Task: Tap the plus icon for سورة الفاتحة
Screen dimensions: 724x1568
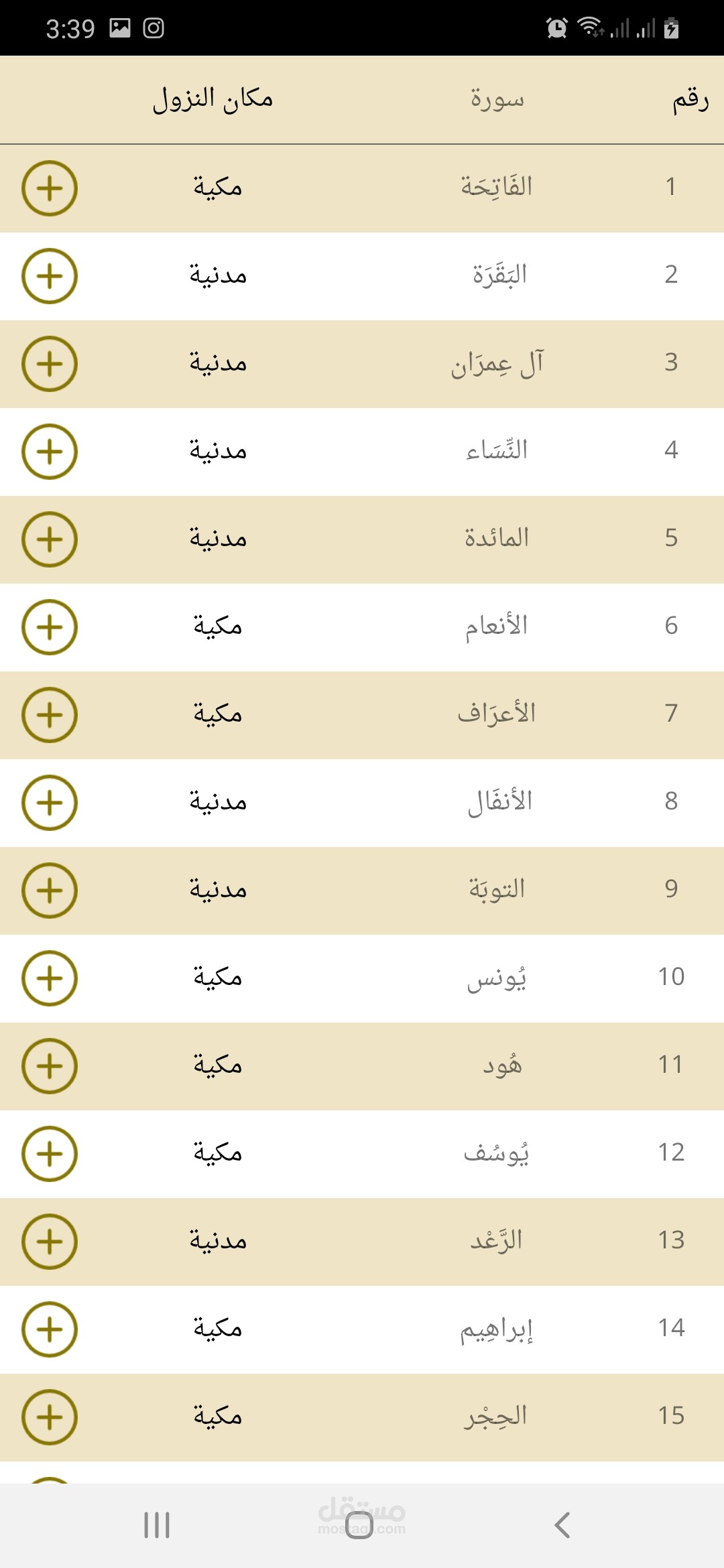Action: [50, 188]
